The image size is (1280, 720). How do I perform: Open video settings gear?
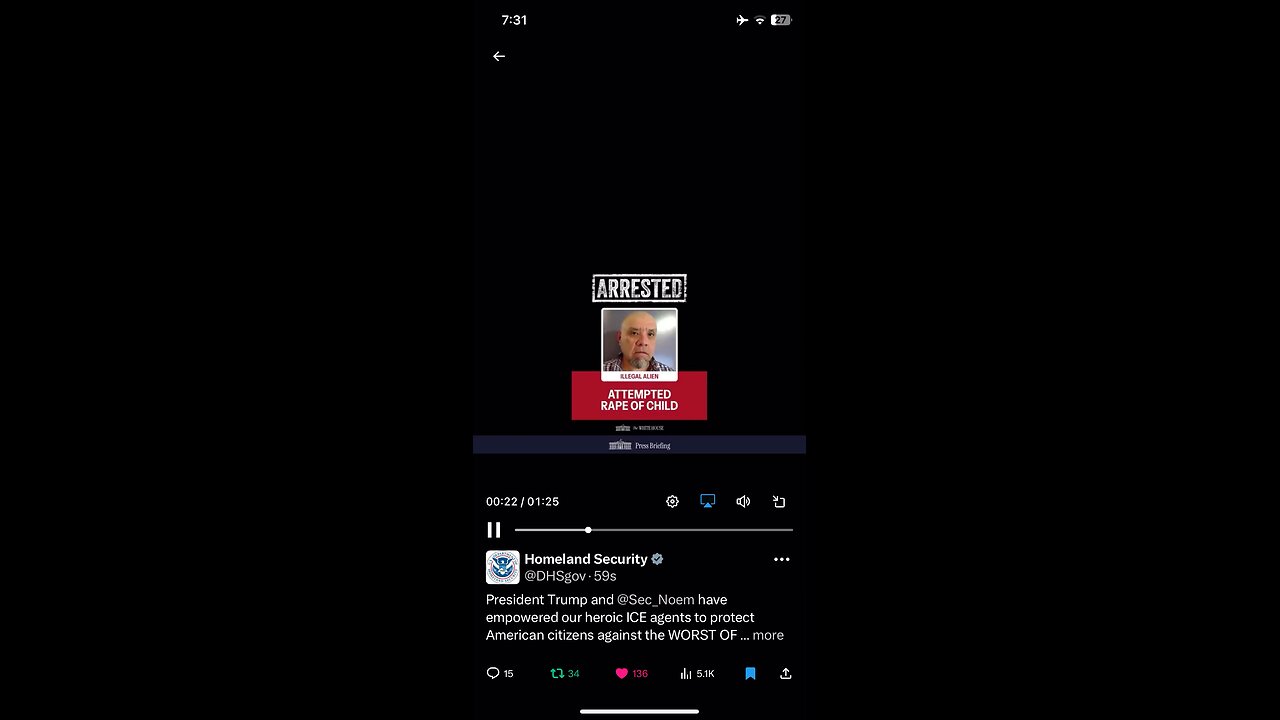pyautogui.click(x=672, y=502)
